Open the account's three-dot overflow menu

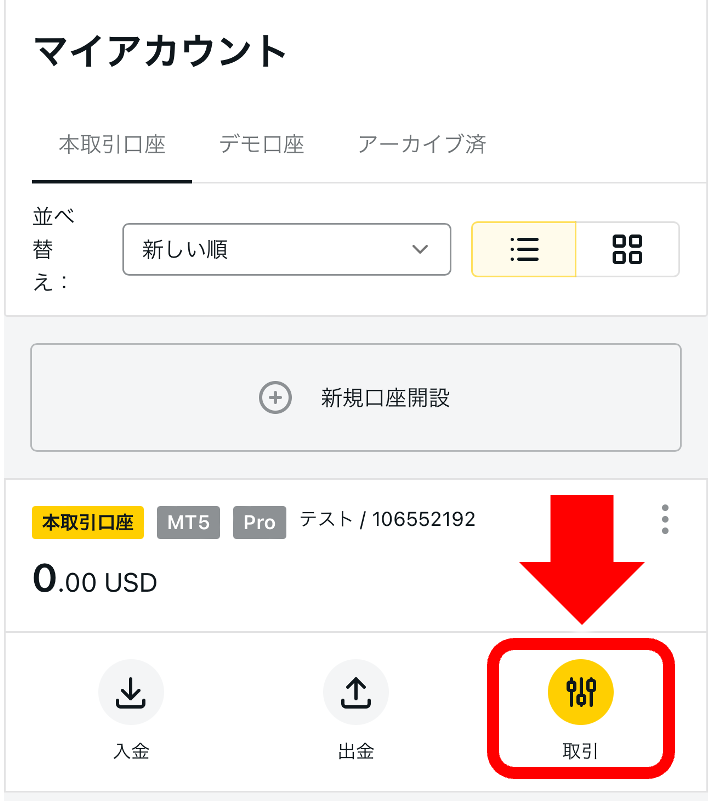coord(665,519)
